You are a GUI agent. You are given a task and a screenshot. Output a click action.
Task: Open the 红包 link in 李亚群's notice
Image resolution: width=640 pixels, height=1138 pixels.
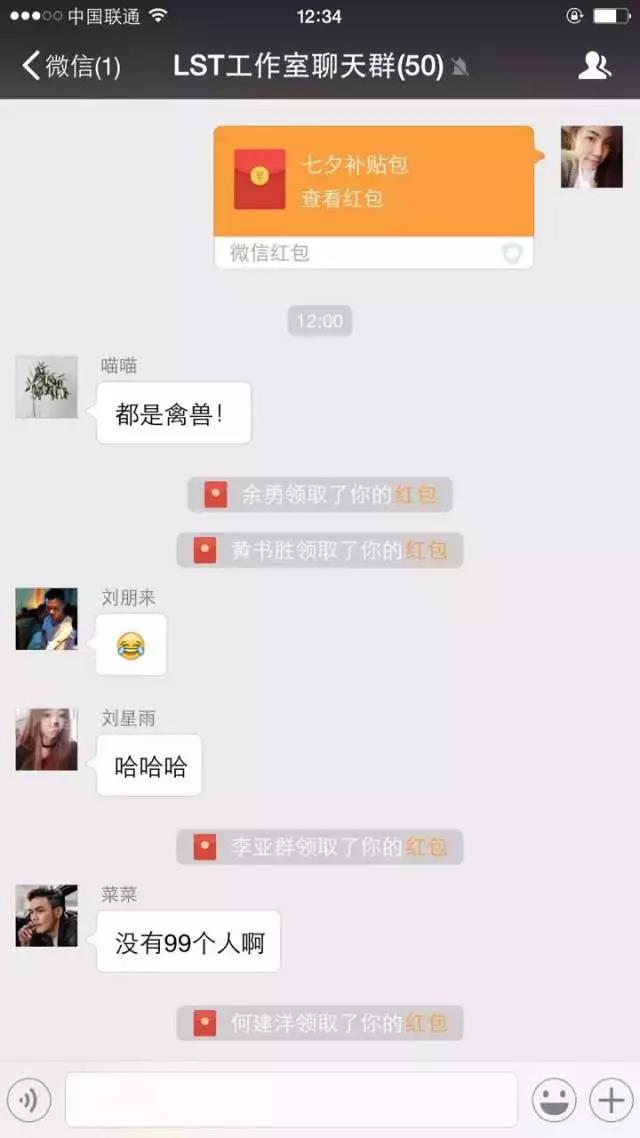[x=426, y=847]
